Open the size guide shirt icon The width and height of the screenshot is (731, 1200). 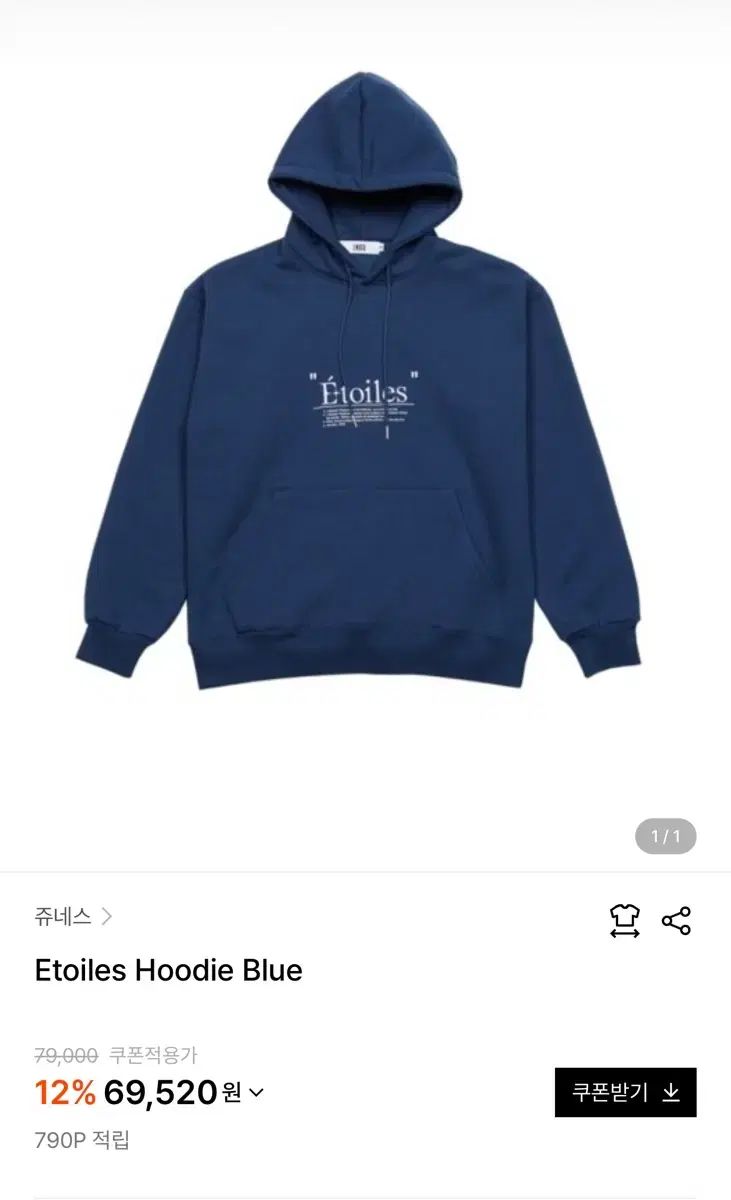pyautogui.click(x=625, y=921)
